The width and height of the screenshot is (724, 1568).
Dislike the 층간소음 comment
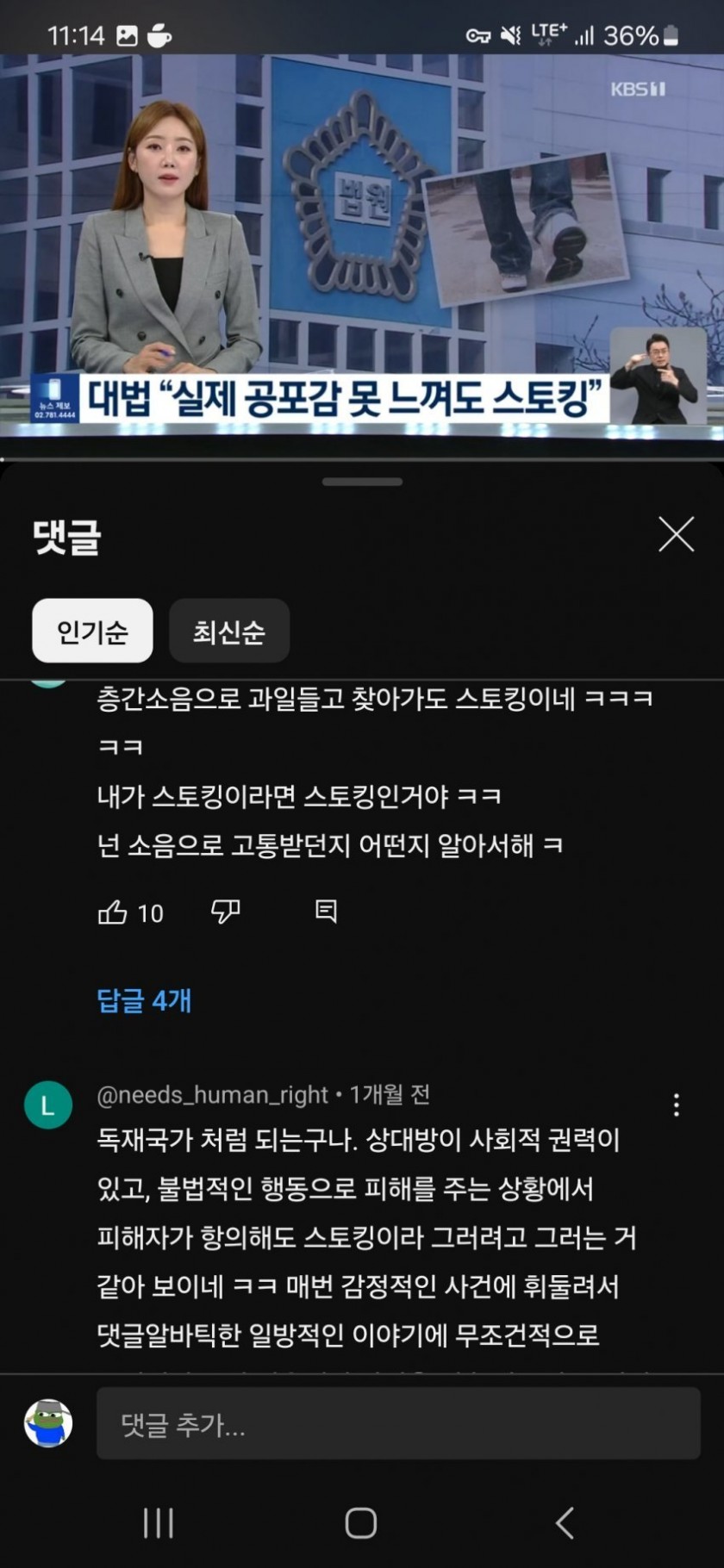[x=226, y=912]
